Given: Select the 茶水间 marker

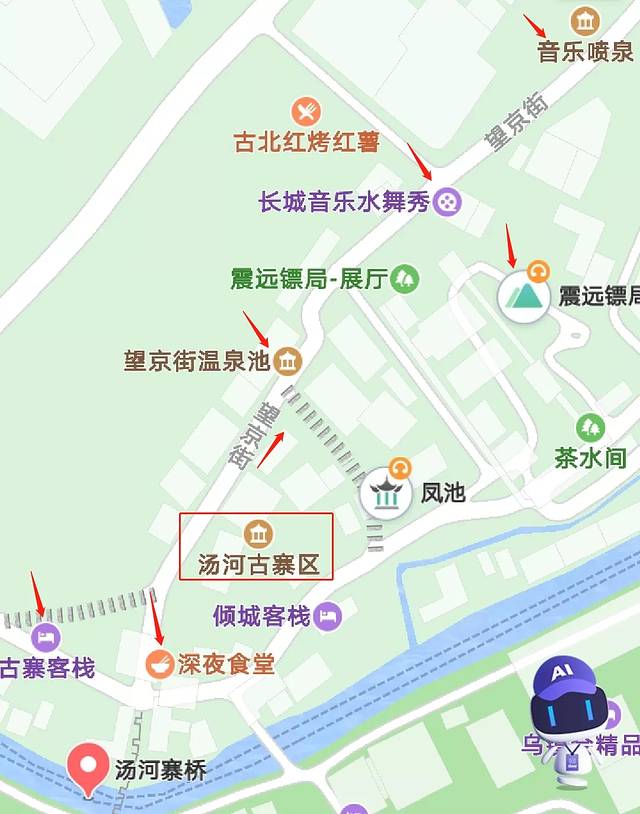Looking at the screenshot, I should click(x=590, y=428).
